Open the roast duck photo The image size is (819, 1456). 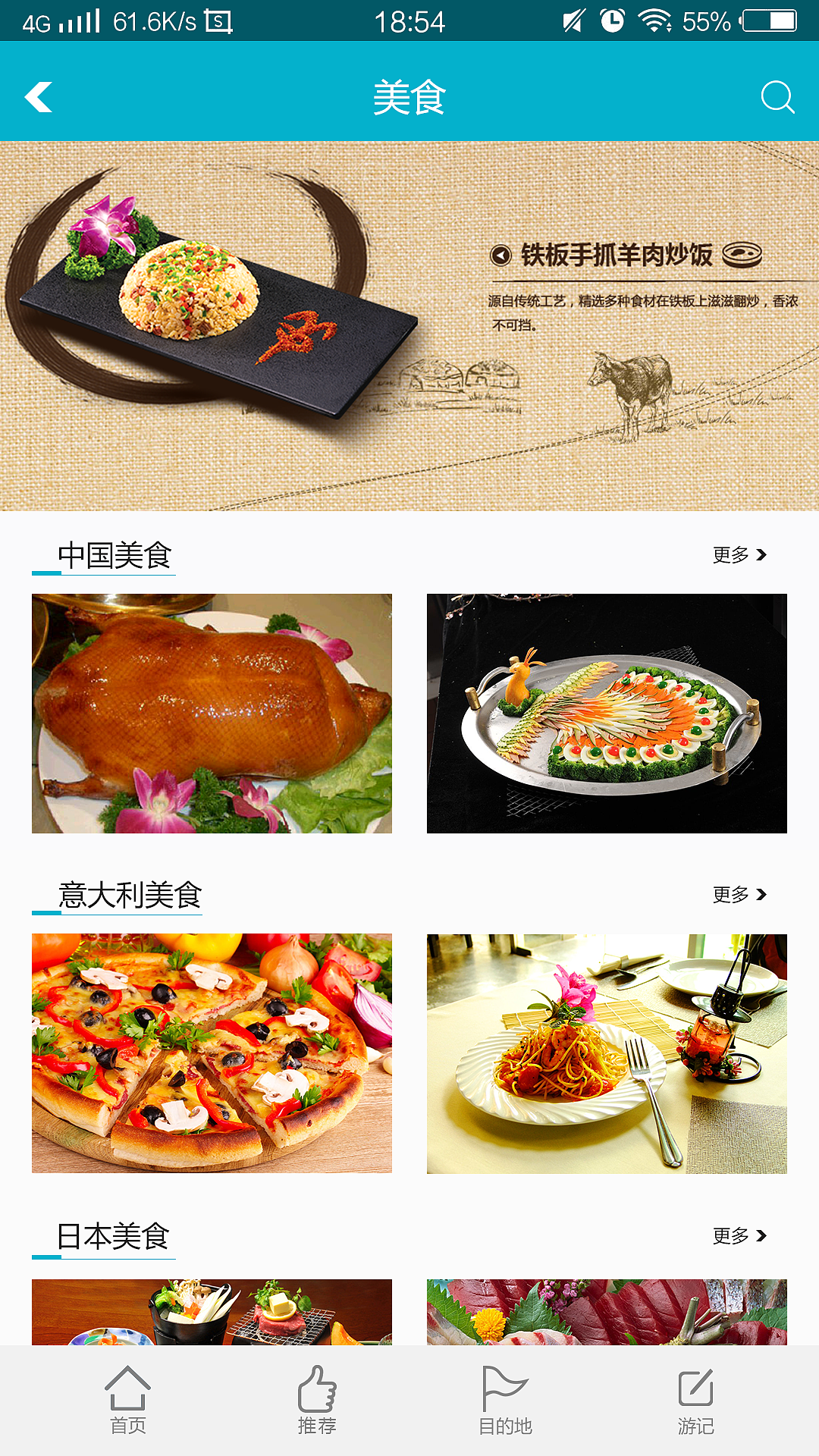point(212,713)
